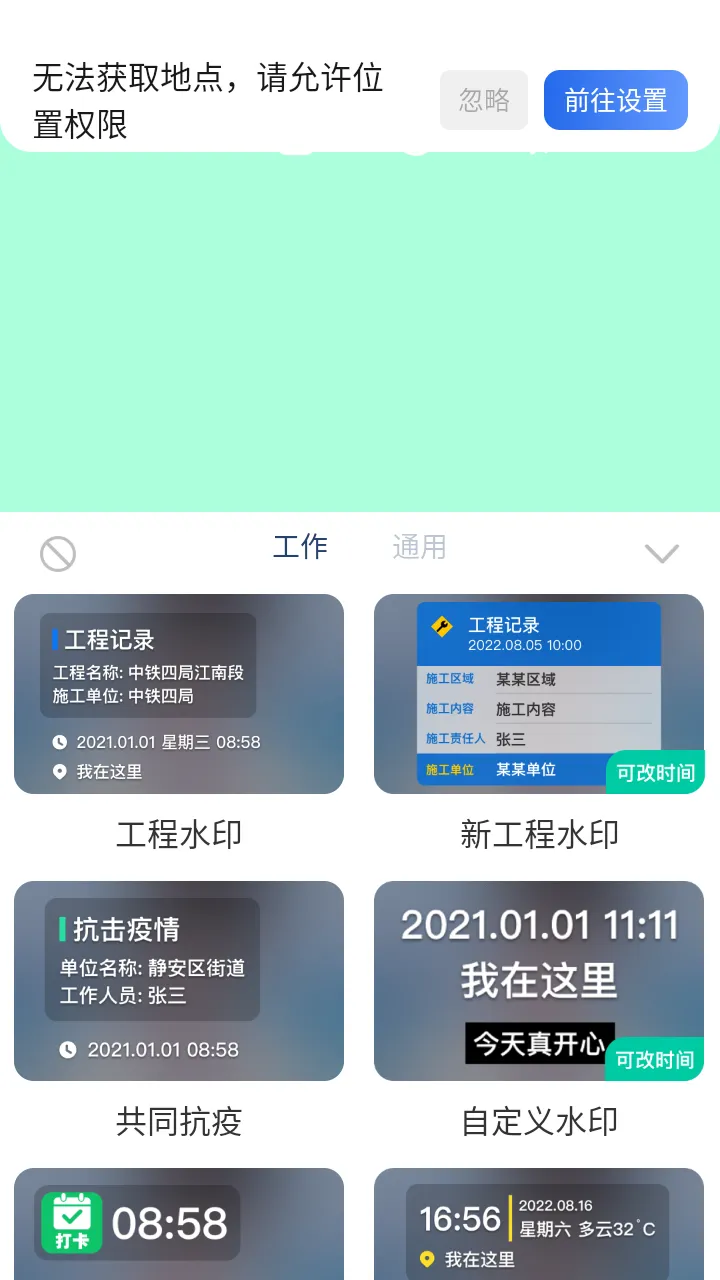Click the location pin beside 我在这里
This screenshot has height=1280, width=720.
tap(61, 771)
